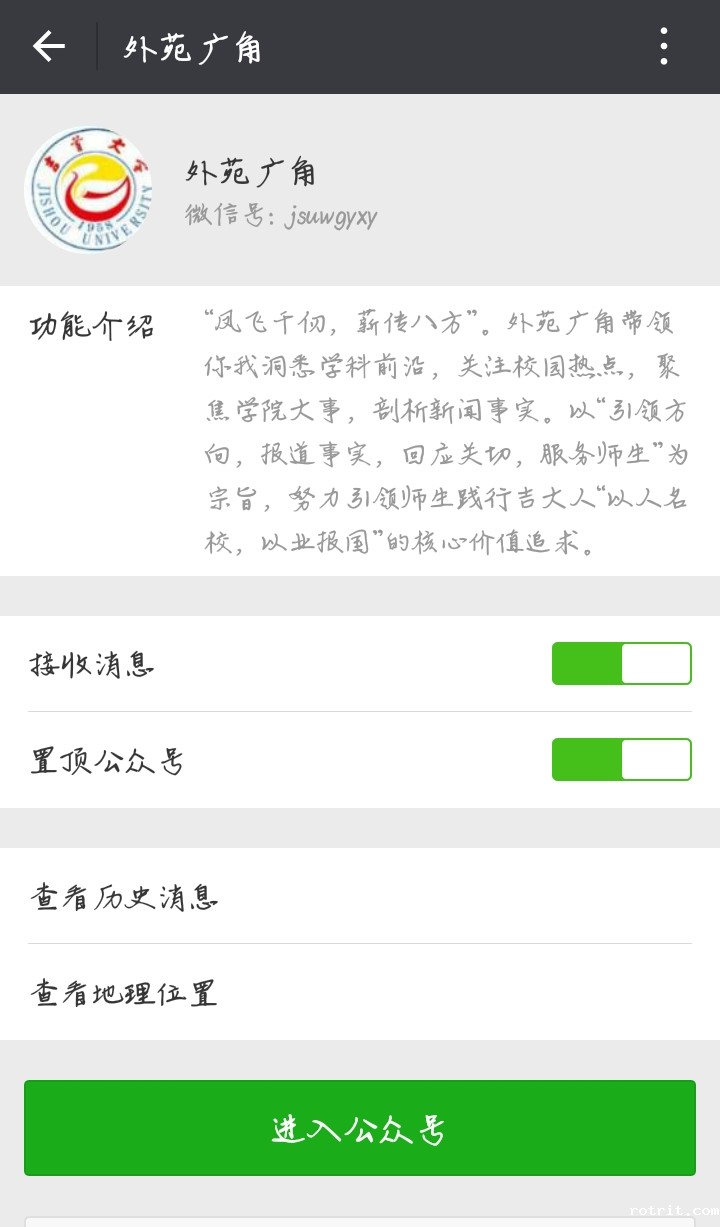Tap the 进入公众号 button
The width and height of the screenshot is (720, 1227).
point(360,1128)
